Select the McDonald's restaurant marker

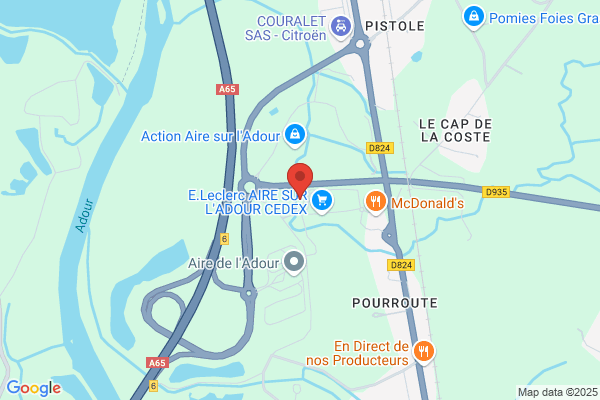pos(376,202)
